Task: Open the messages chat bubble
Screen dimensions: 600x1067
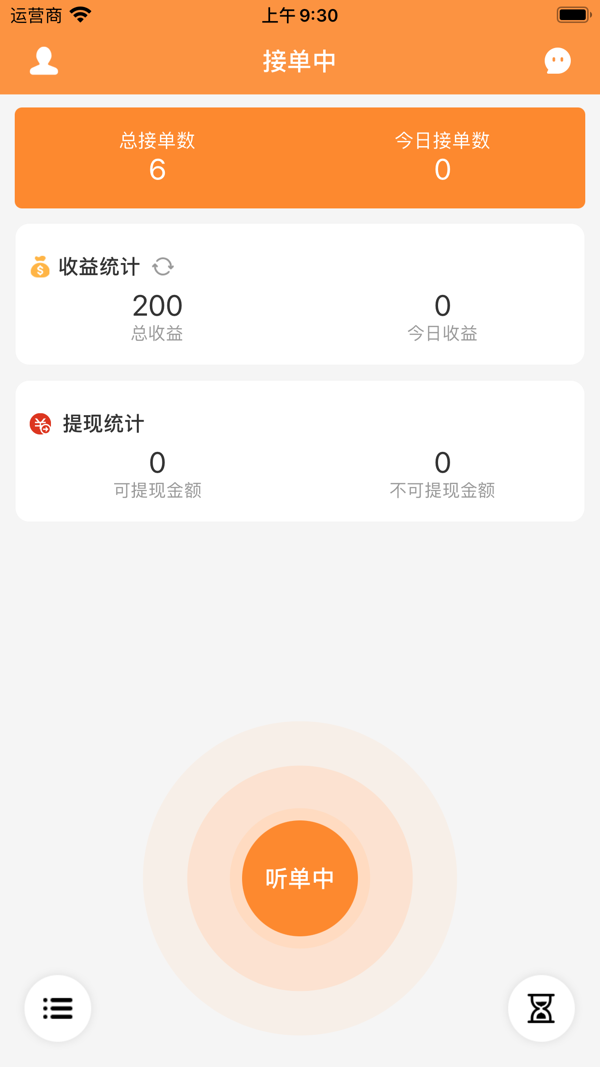Action: click(x=558, y=61)
